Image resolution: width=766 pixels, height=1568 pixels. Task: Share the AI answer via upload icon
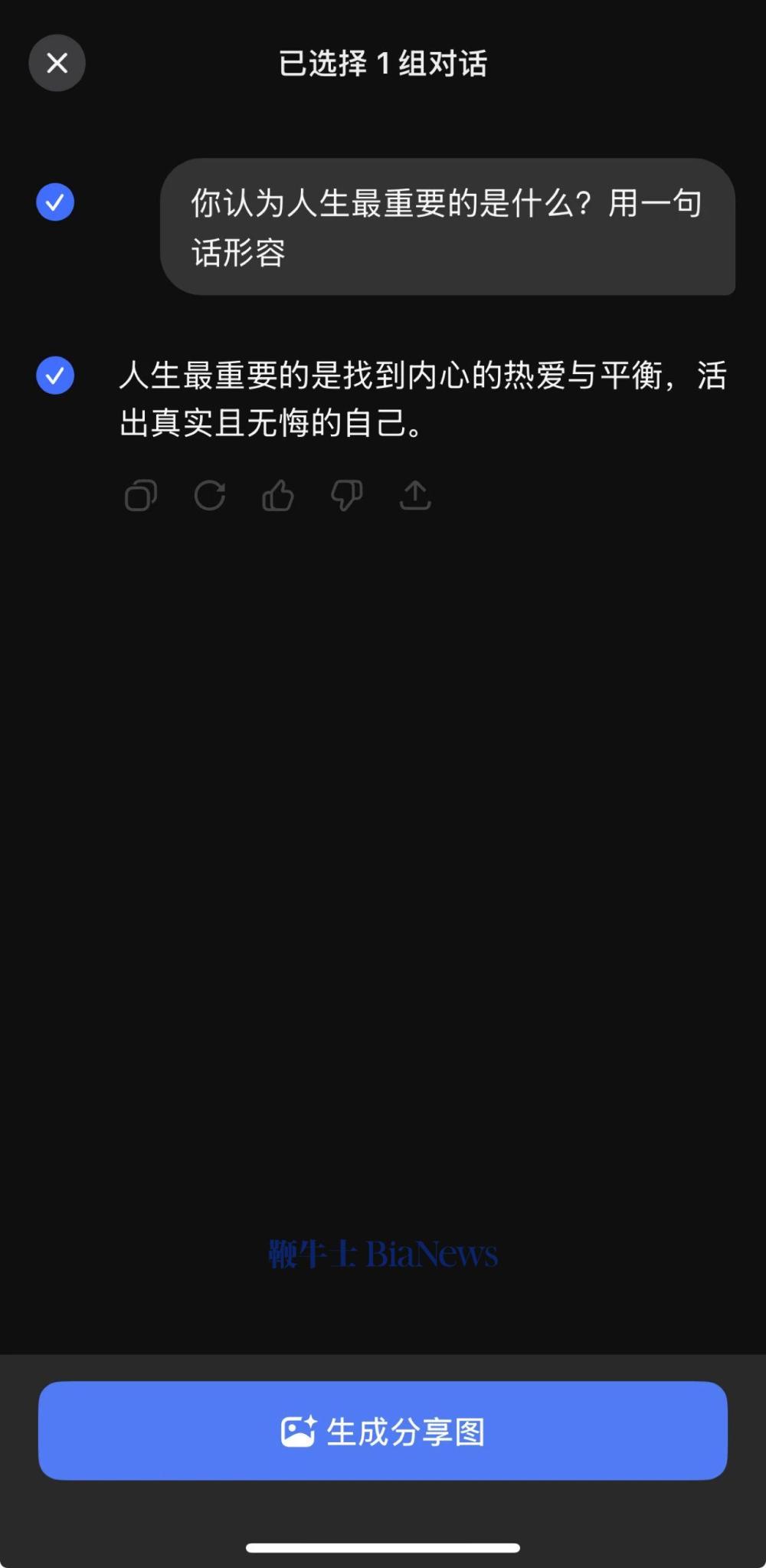click(x=415, y=495)
